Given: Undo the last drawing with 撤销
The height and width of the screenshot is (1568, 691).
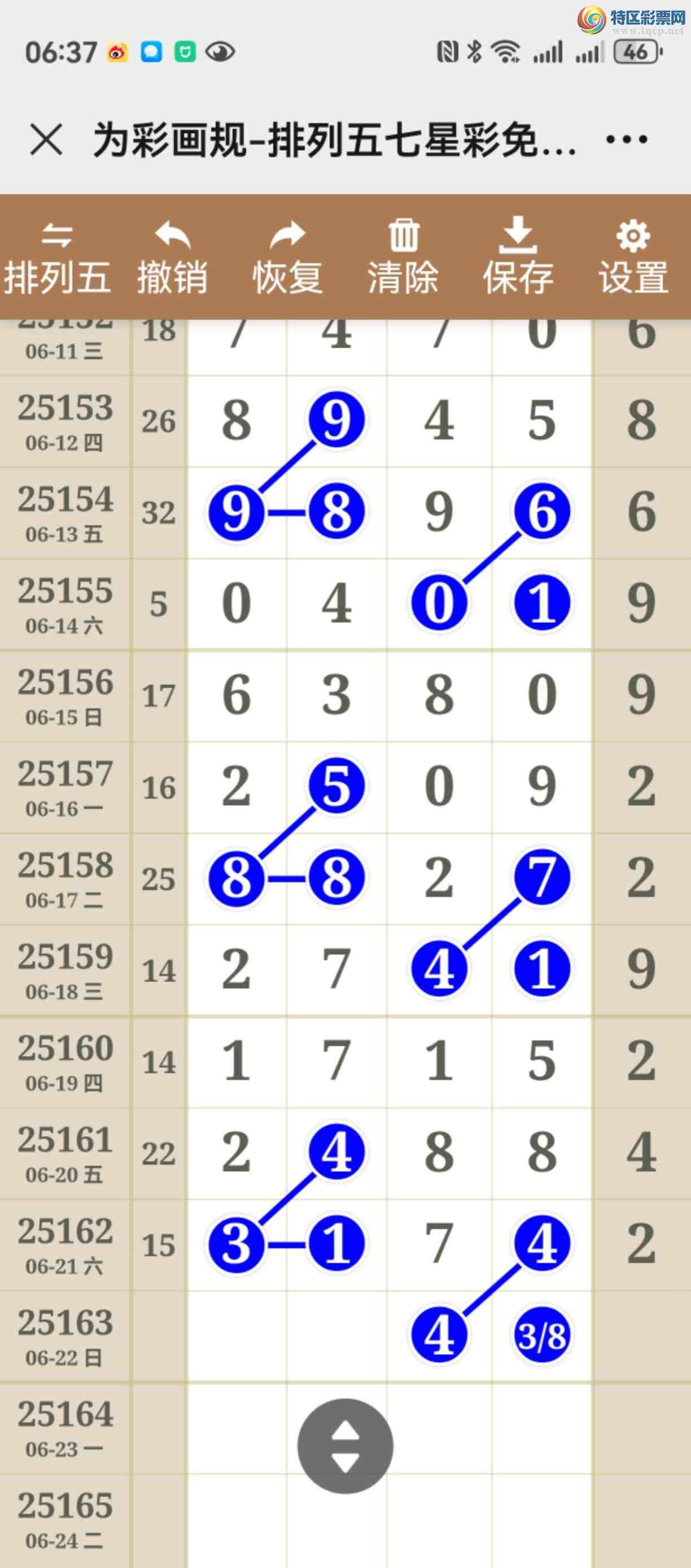Looking at the screenshot, I should [172, 258].
